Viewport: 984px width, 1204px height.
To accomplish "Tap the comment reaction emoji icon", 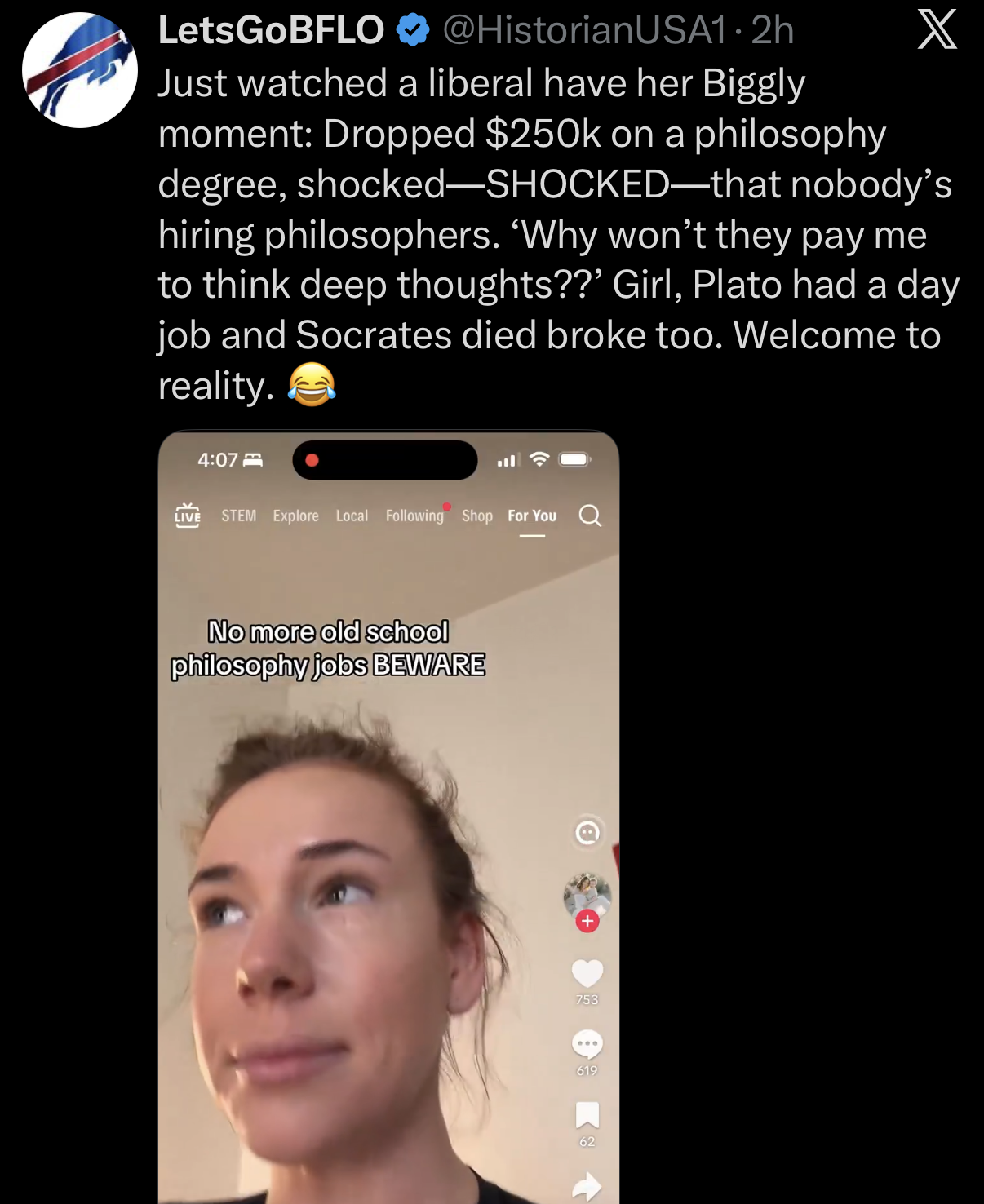I will [588, 832].
